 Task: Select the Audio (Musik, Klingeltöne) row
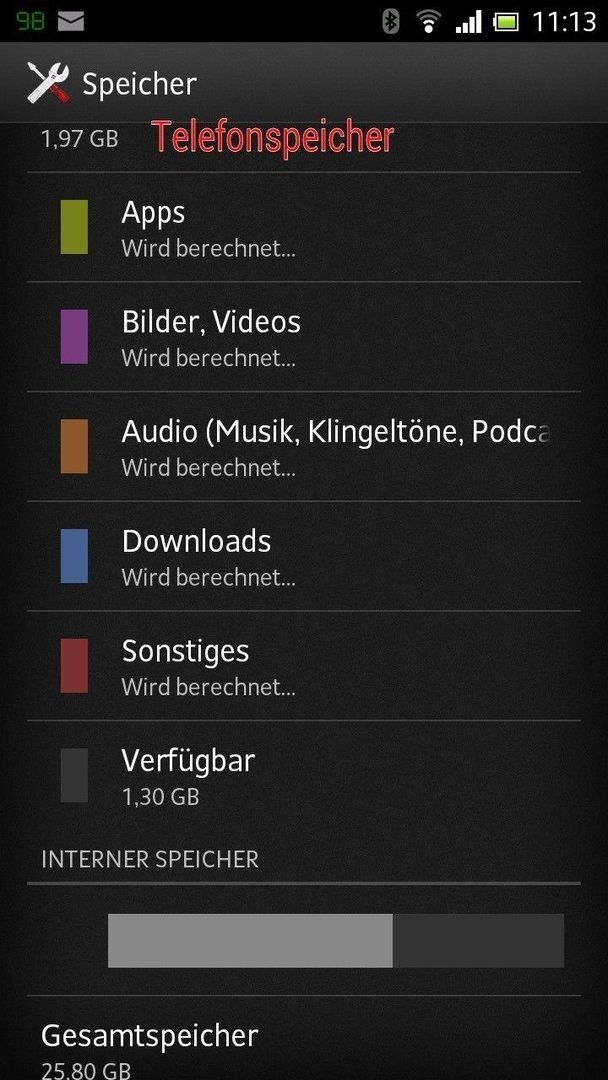point(304,446)
